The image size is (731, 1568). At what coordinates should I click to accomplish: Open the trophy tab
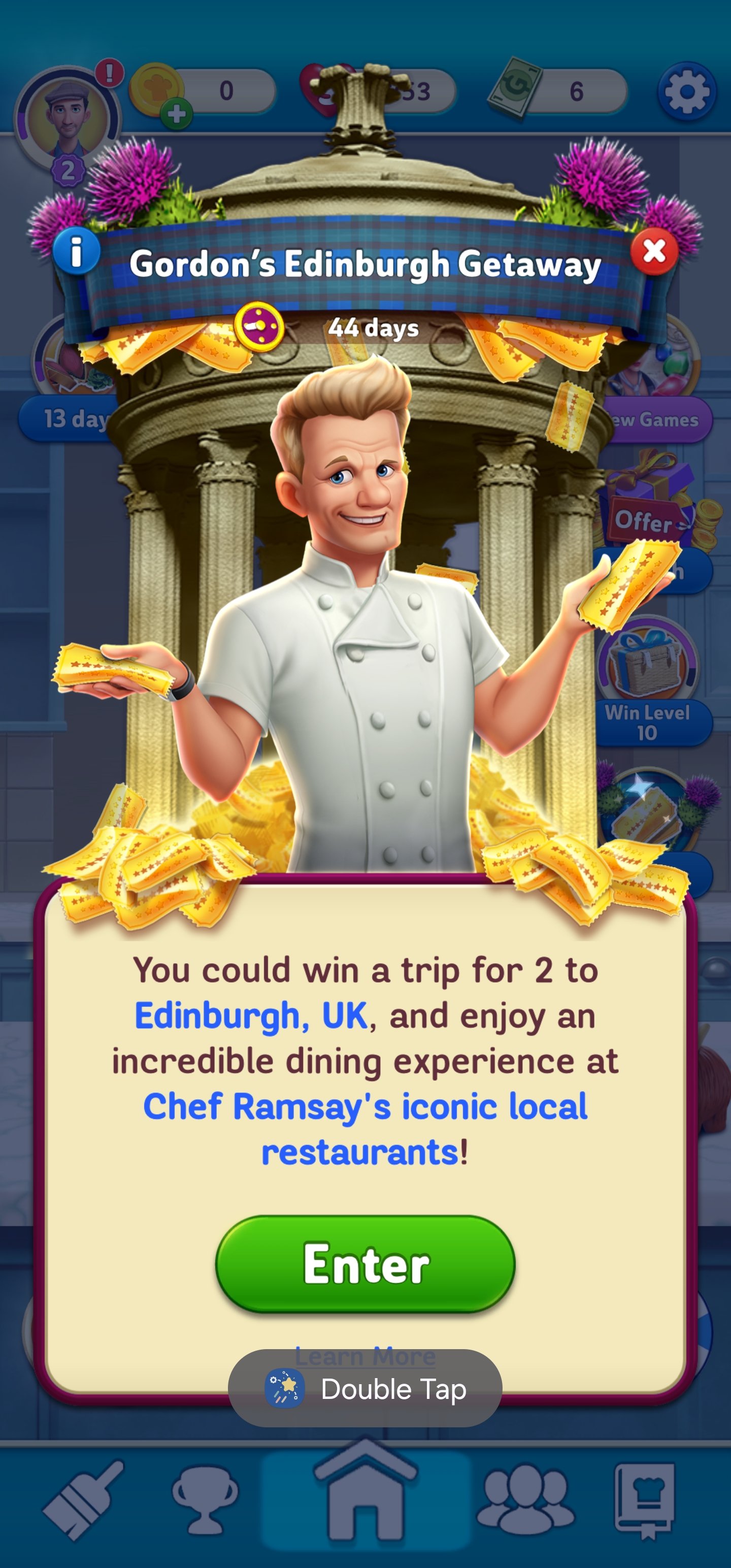(x=205, y=1498)
